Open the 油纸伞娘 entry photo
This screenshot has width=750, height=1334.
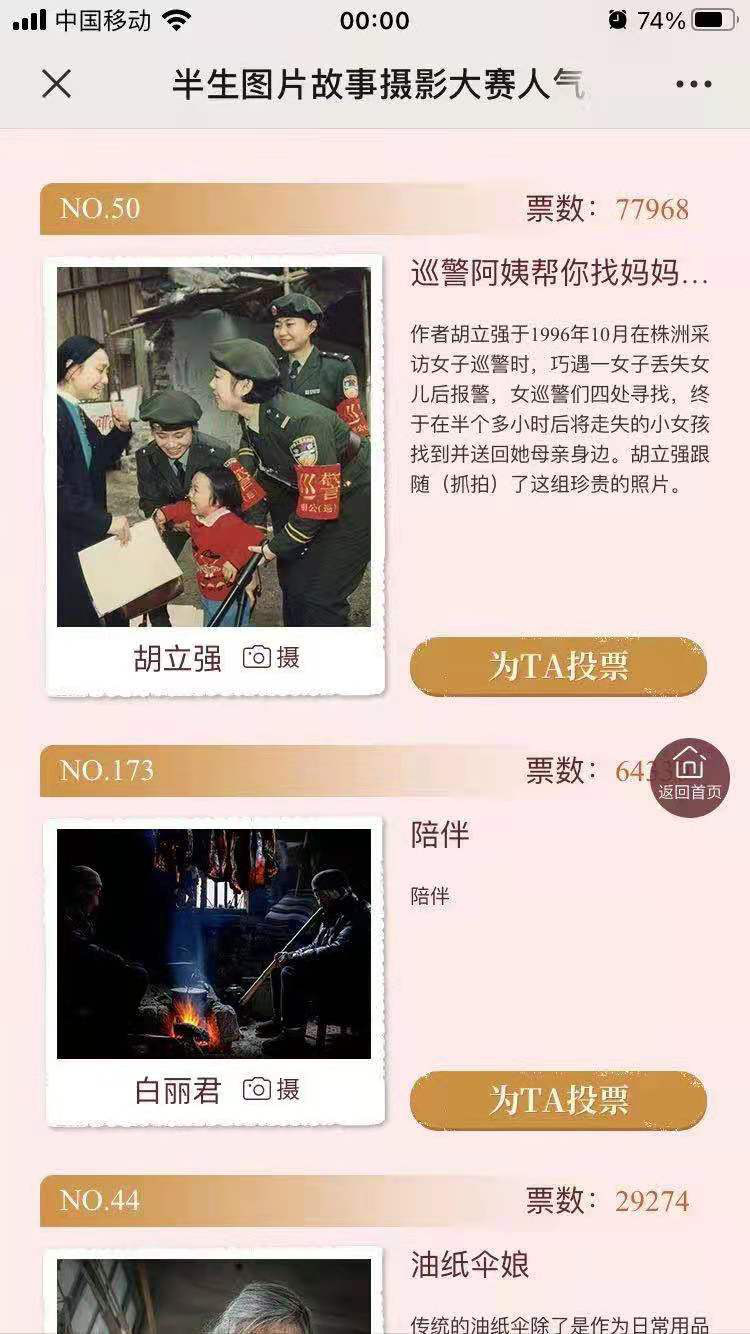tap(213, 1295)
